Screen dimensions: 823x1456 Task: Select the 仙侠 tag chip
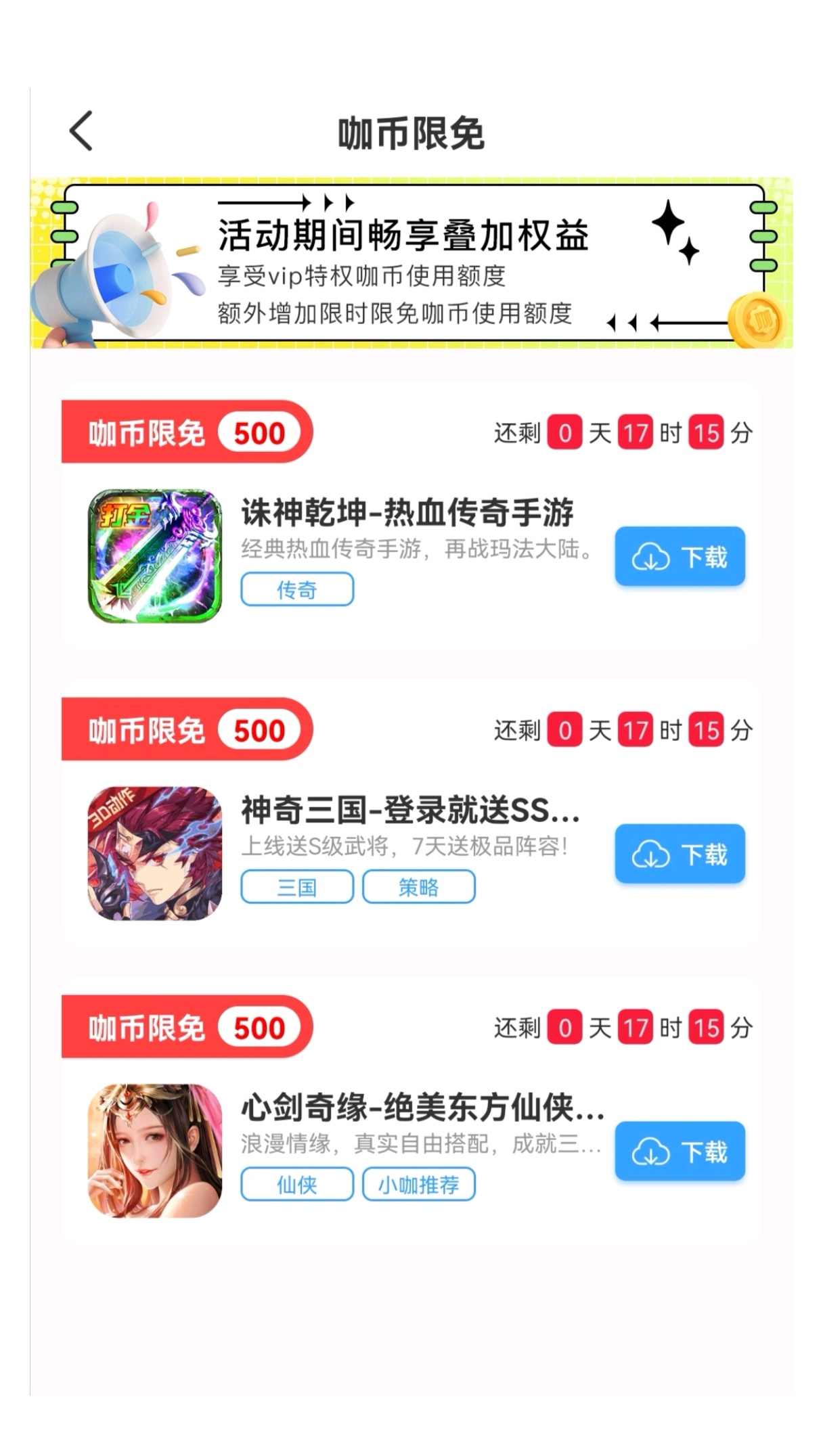(297, 1185)
